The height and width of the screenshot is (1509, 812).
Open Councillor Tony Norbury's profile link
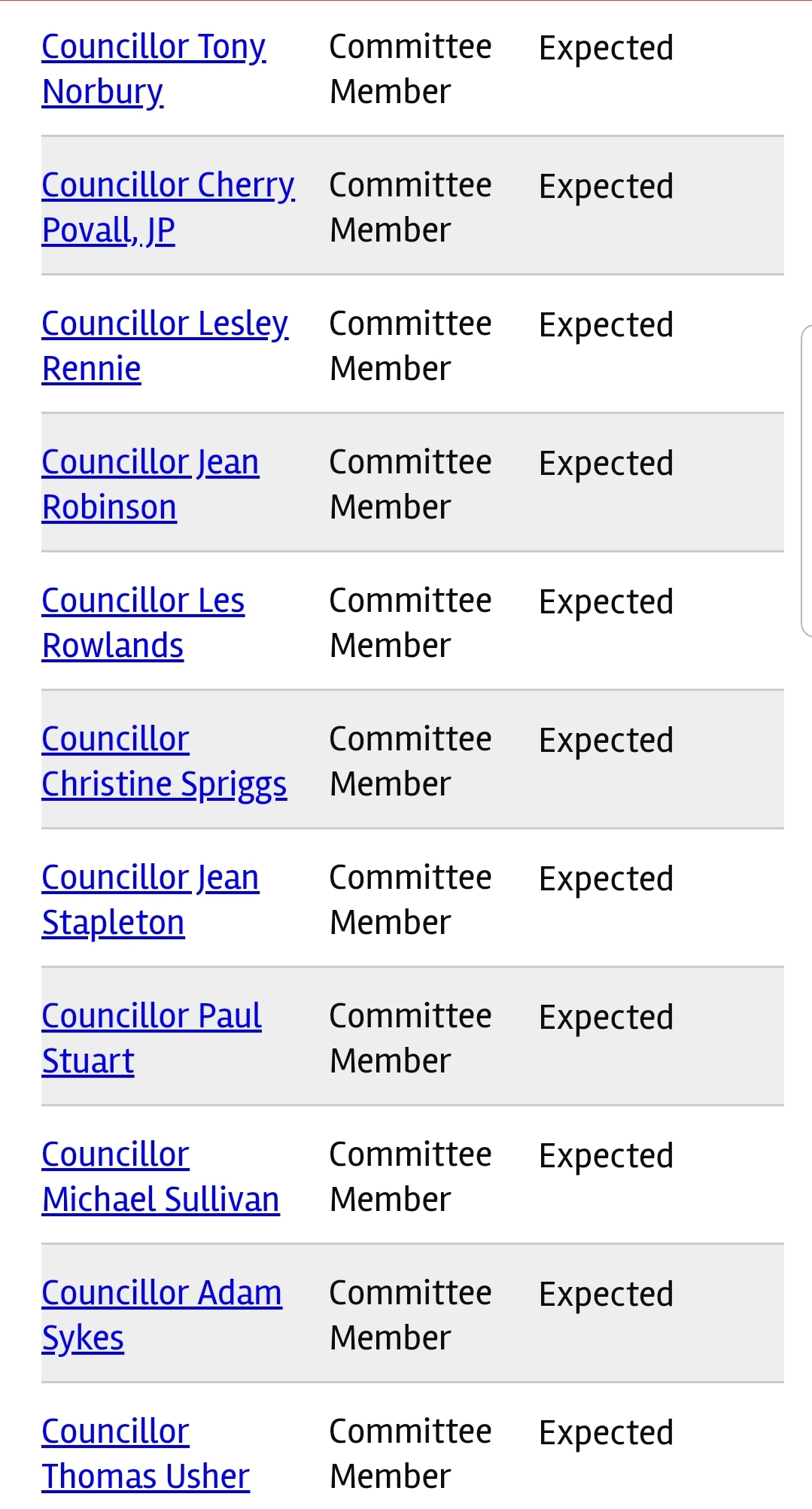(x=154, y=47)
